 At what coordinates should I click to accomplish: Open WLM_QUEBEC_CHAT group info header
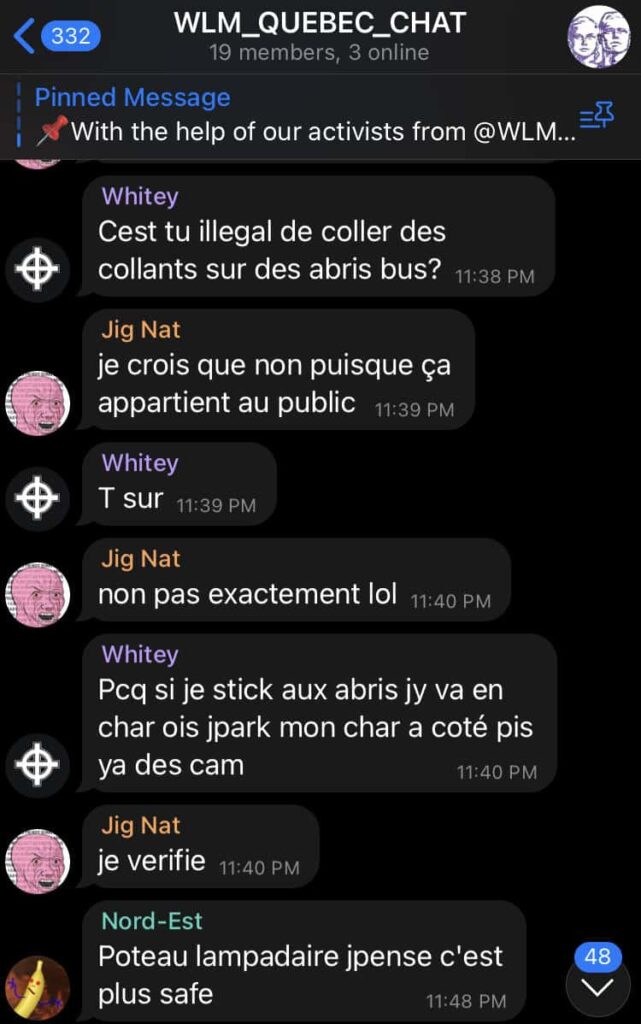[x=318, y=36]
